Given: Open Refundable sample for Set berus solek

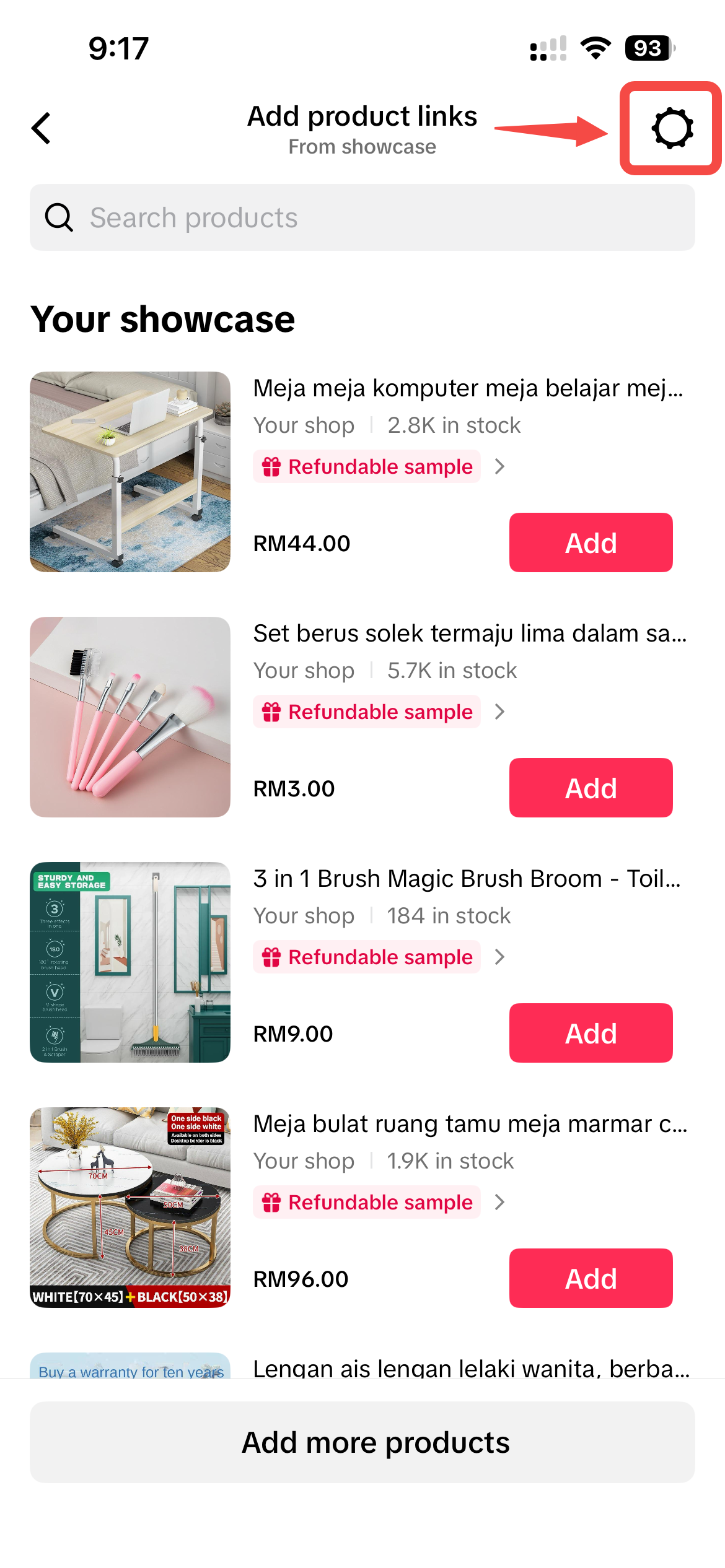Looking at the screenshot, I should pos(380,712).
